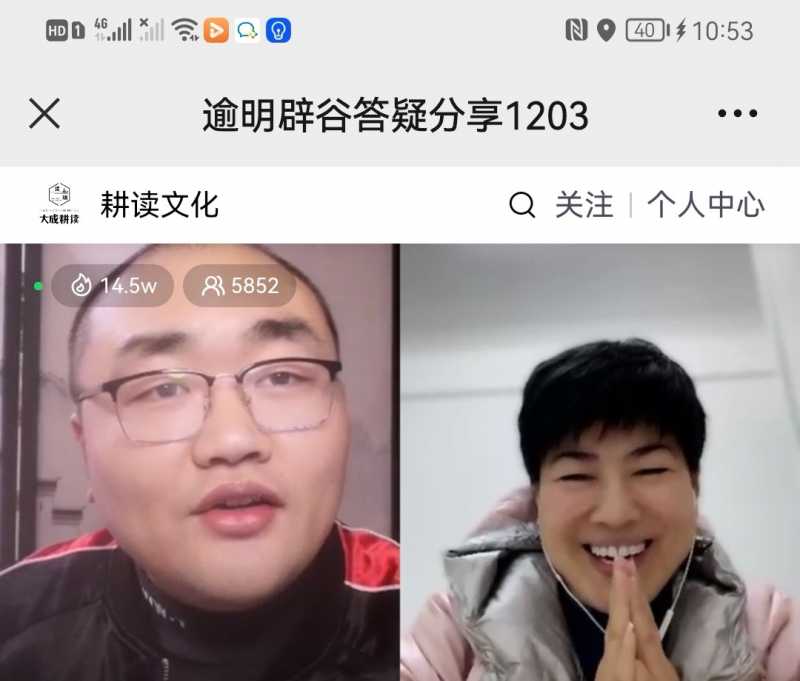Open the three-dot overflow menu
The width and height of the screenshot is (800, 681).
click(x=737, y=114)
